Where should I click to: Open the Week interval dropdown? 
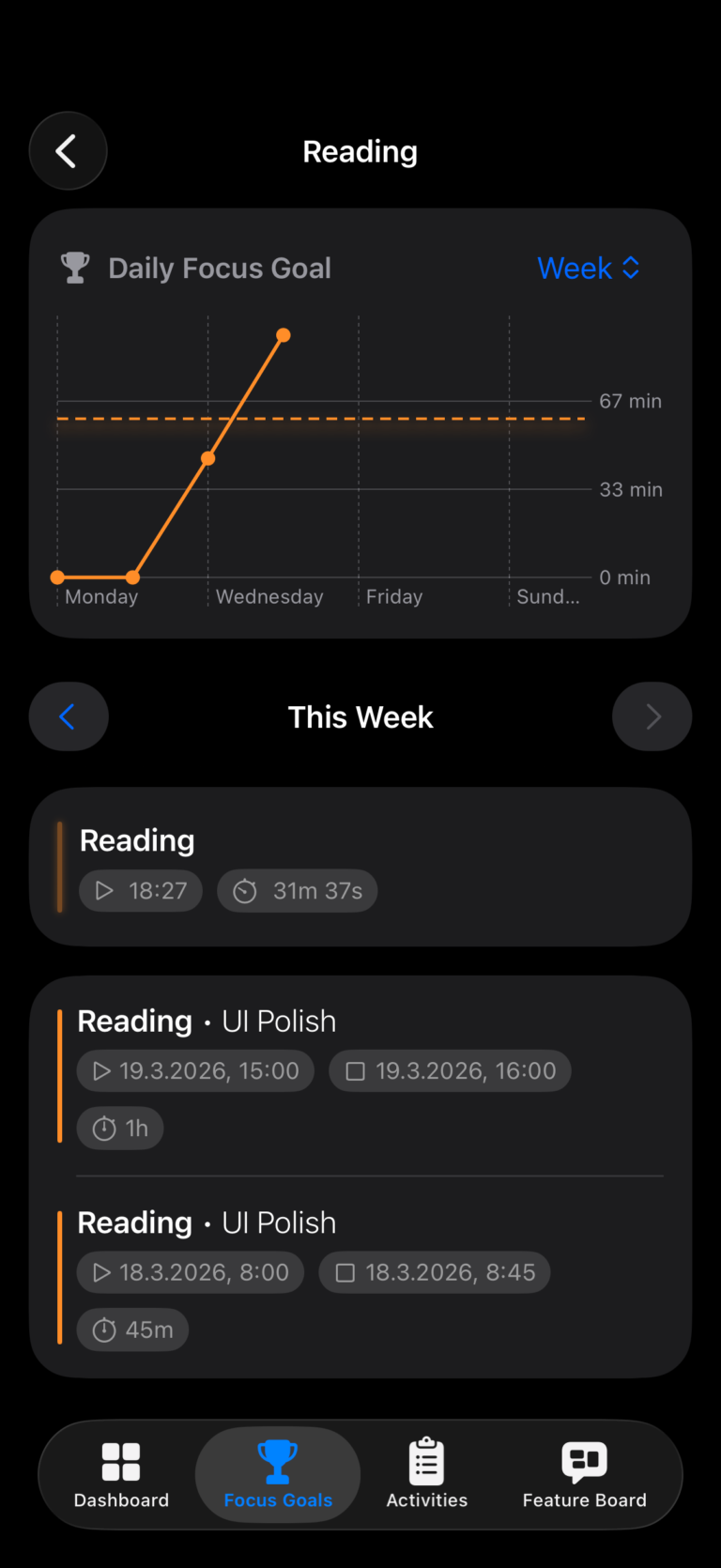[590, 268]
